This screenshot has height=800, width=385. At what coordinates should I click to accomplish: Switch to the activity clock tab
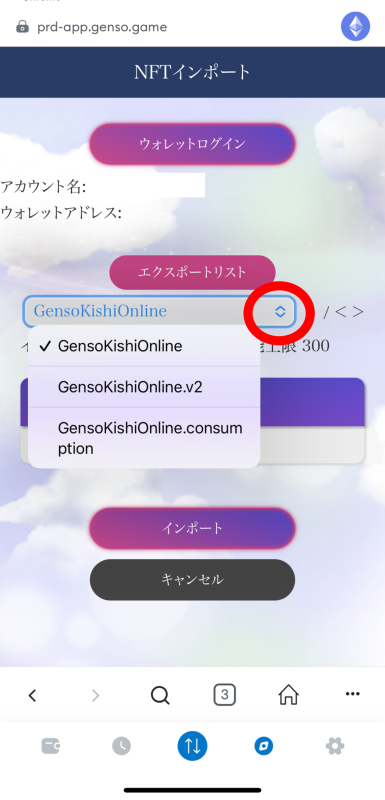121,746
